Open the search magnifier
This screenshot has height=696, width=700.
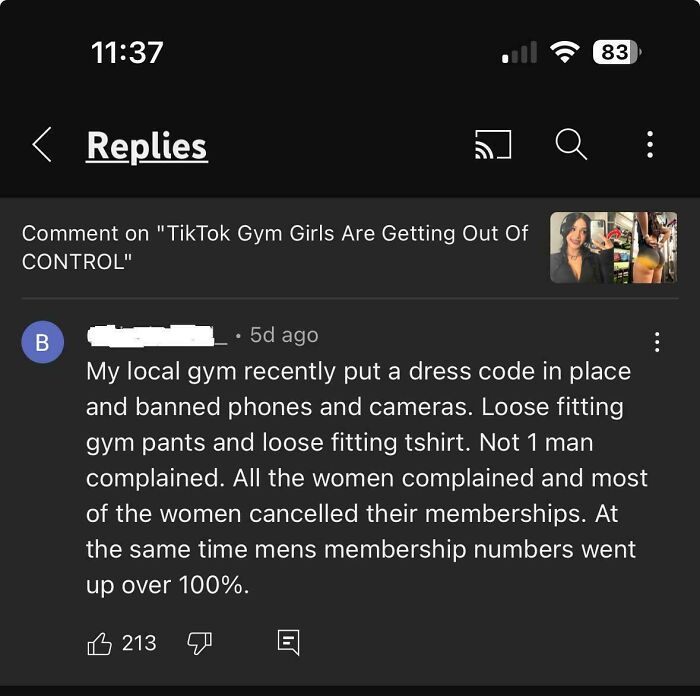point(570,145)
